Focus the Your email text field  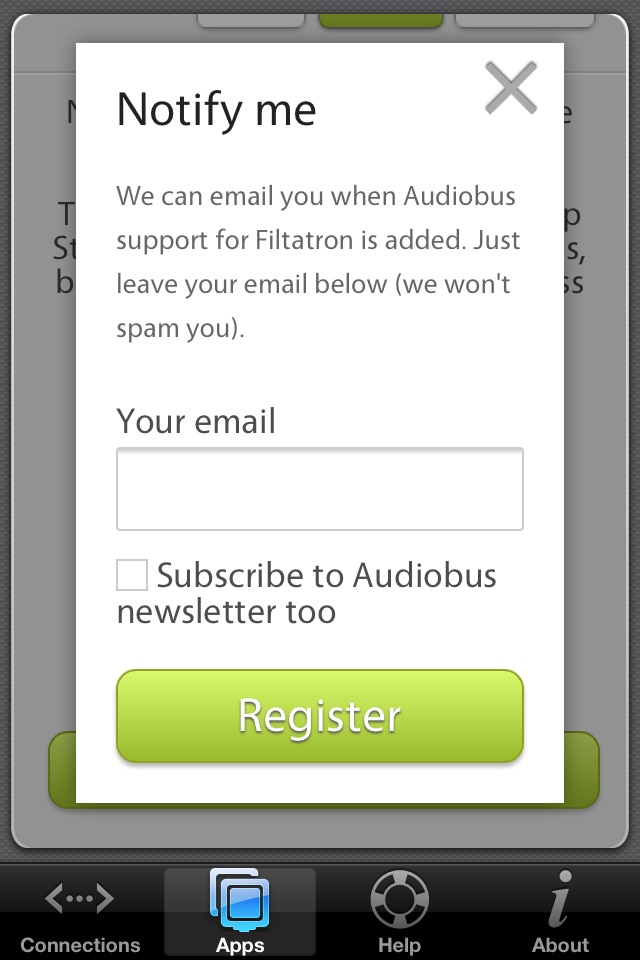click(320, 489)
